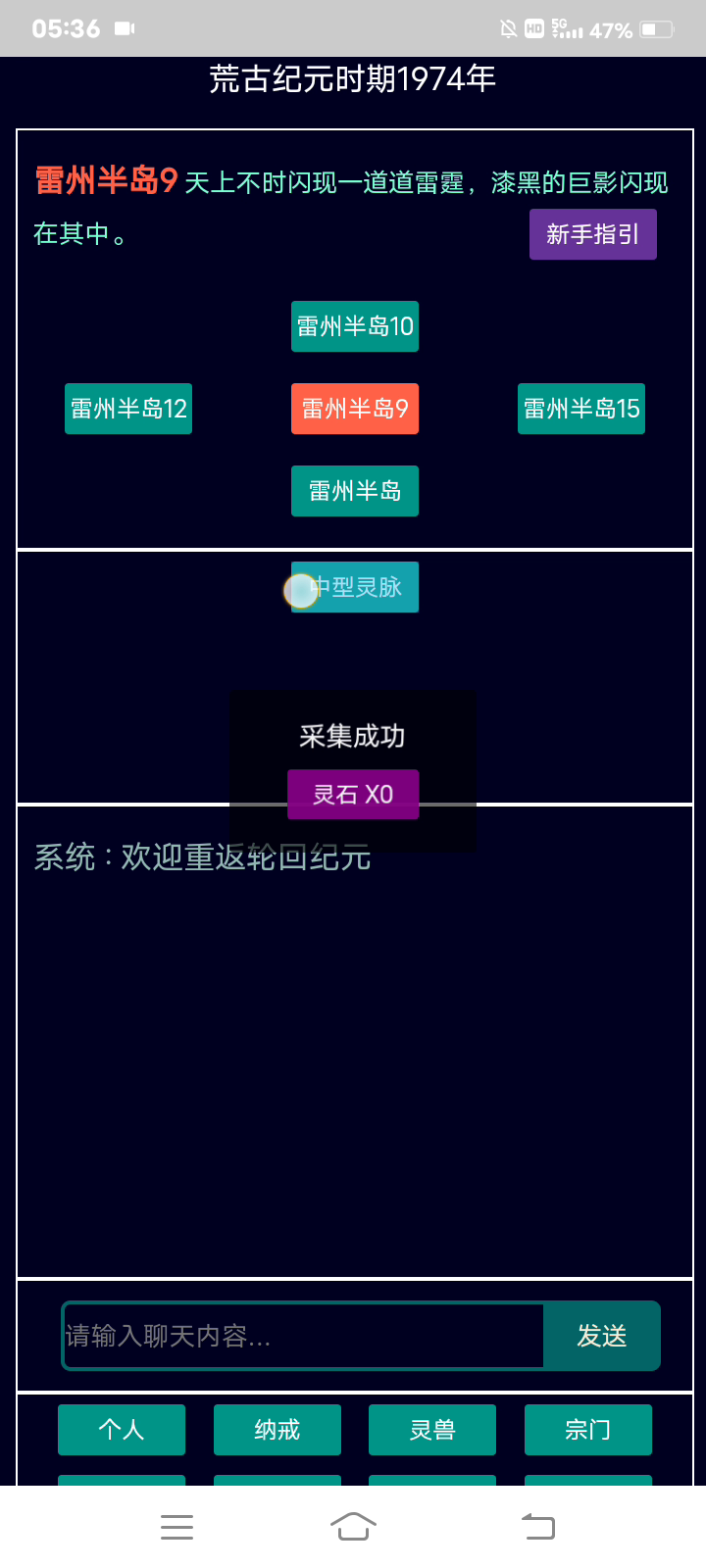Gather from 中型灵脉

355,587
